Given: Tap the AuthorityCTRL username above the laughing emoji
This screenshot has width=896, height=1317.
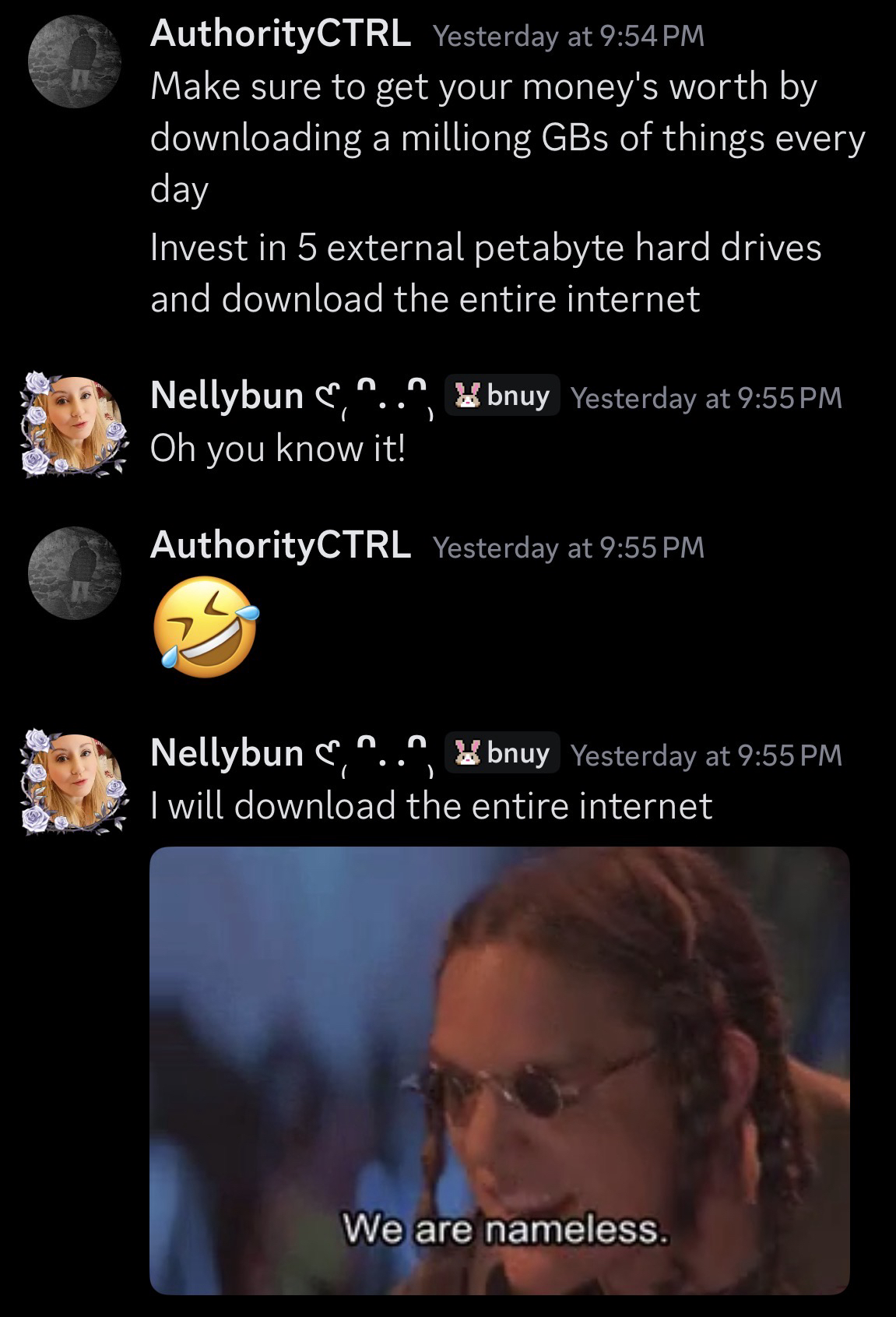Looking at the screenshot, I should coord(280,544).
